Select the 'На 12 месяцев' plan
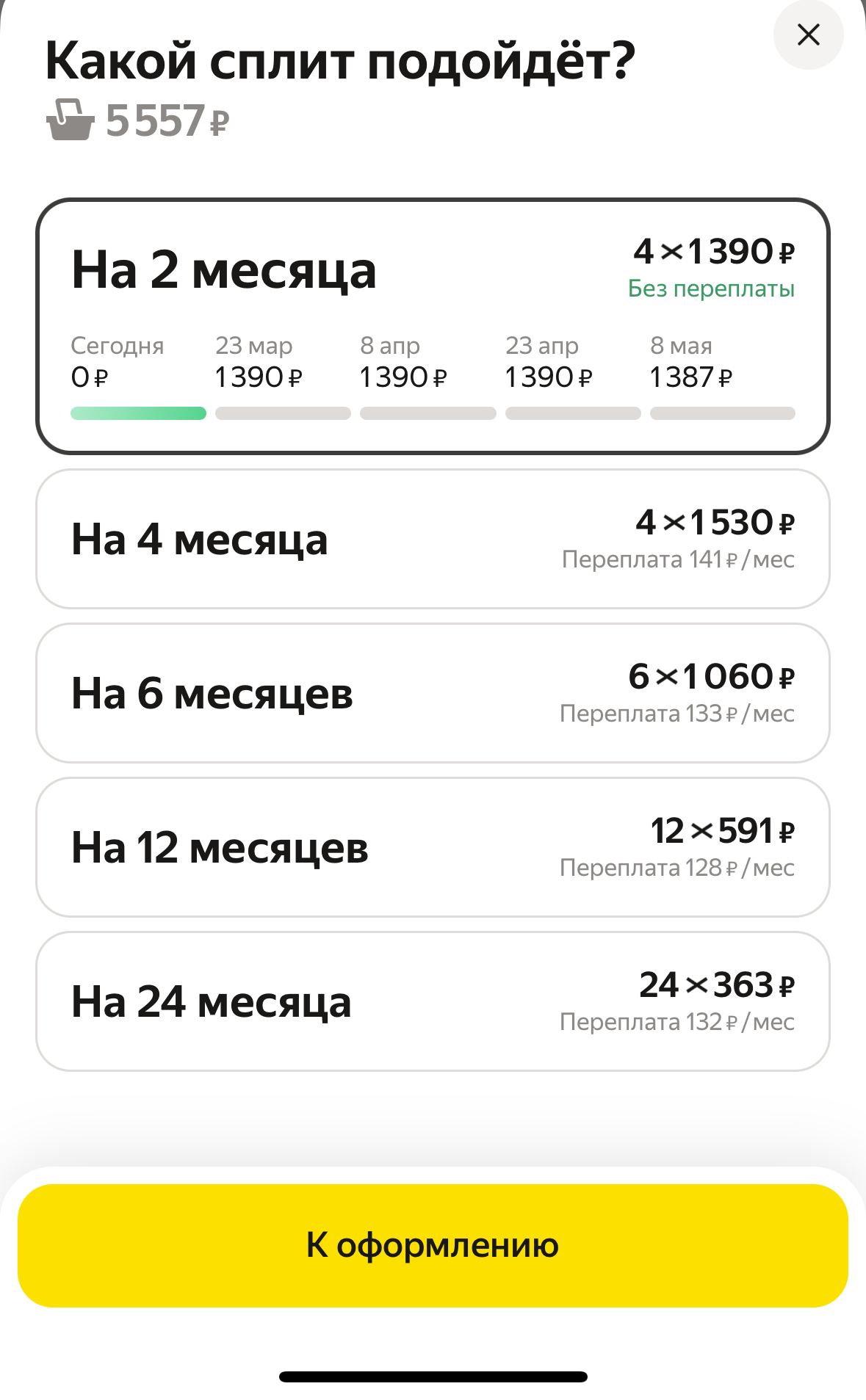866x1400 pixels. tap(432, 847)
